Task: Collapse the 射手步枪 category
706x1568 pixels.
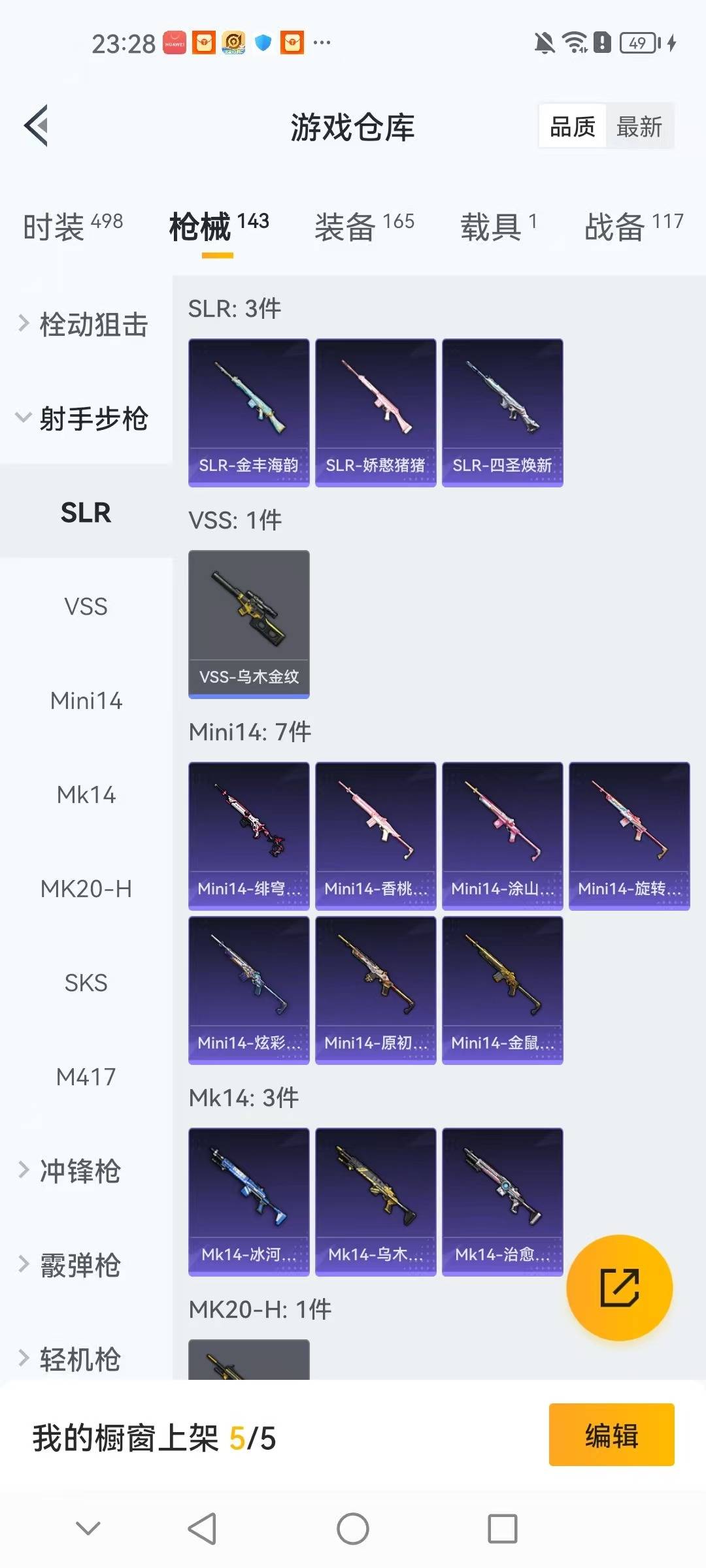Action: coord(86,418)
